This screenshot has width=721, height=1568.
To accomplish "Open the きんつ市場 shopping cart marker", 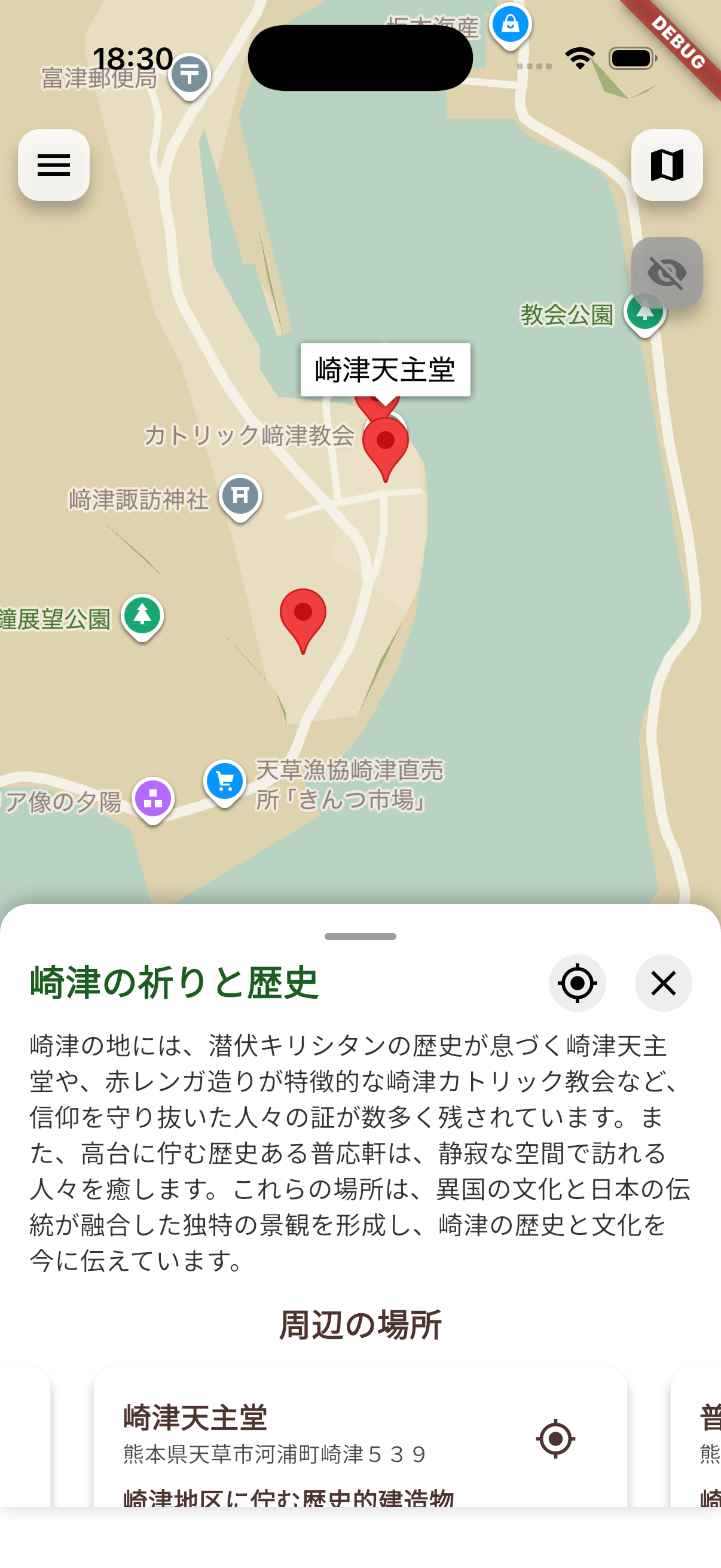I will click(225, 782).
